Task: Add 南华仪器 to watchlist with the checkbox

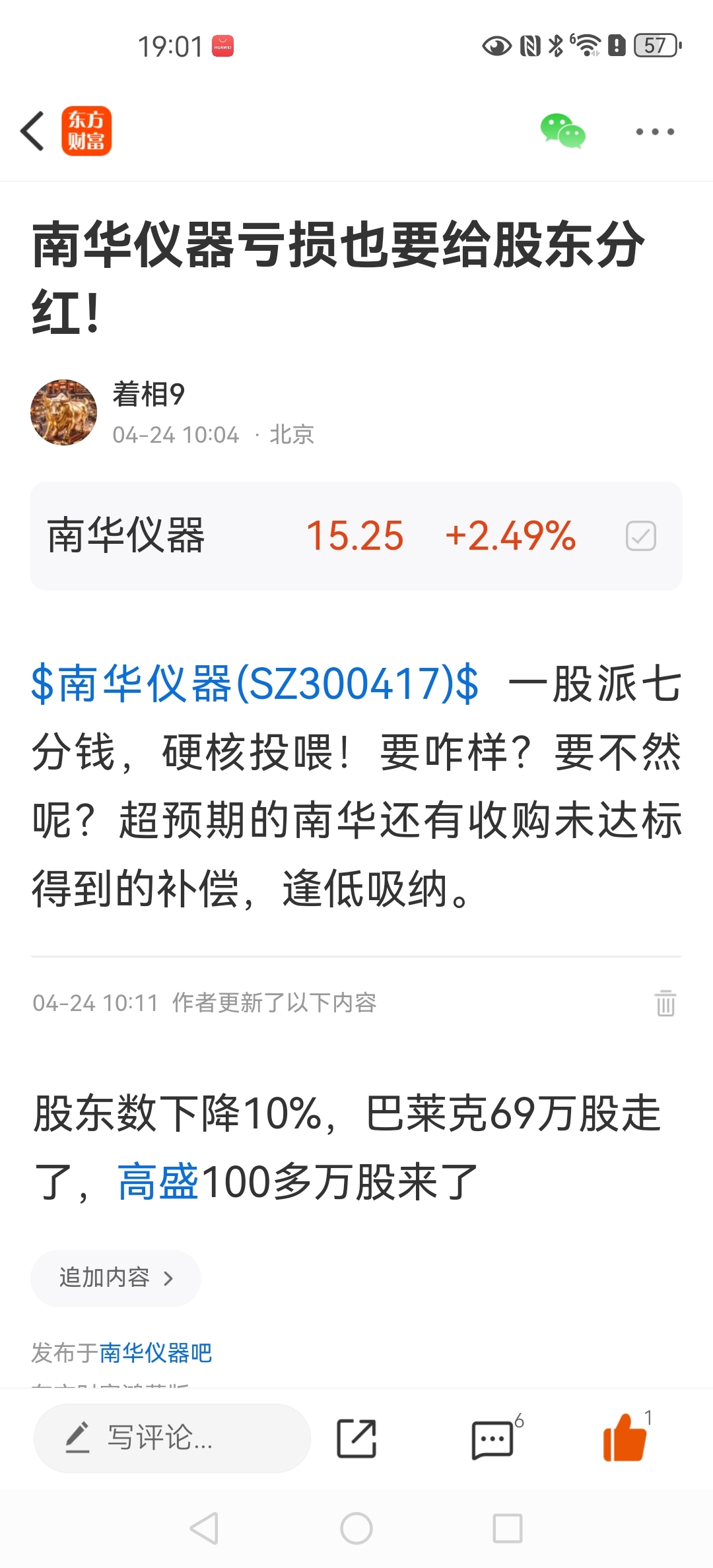Action: point(641,536)
